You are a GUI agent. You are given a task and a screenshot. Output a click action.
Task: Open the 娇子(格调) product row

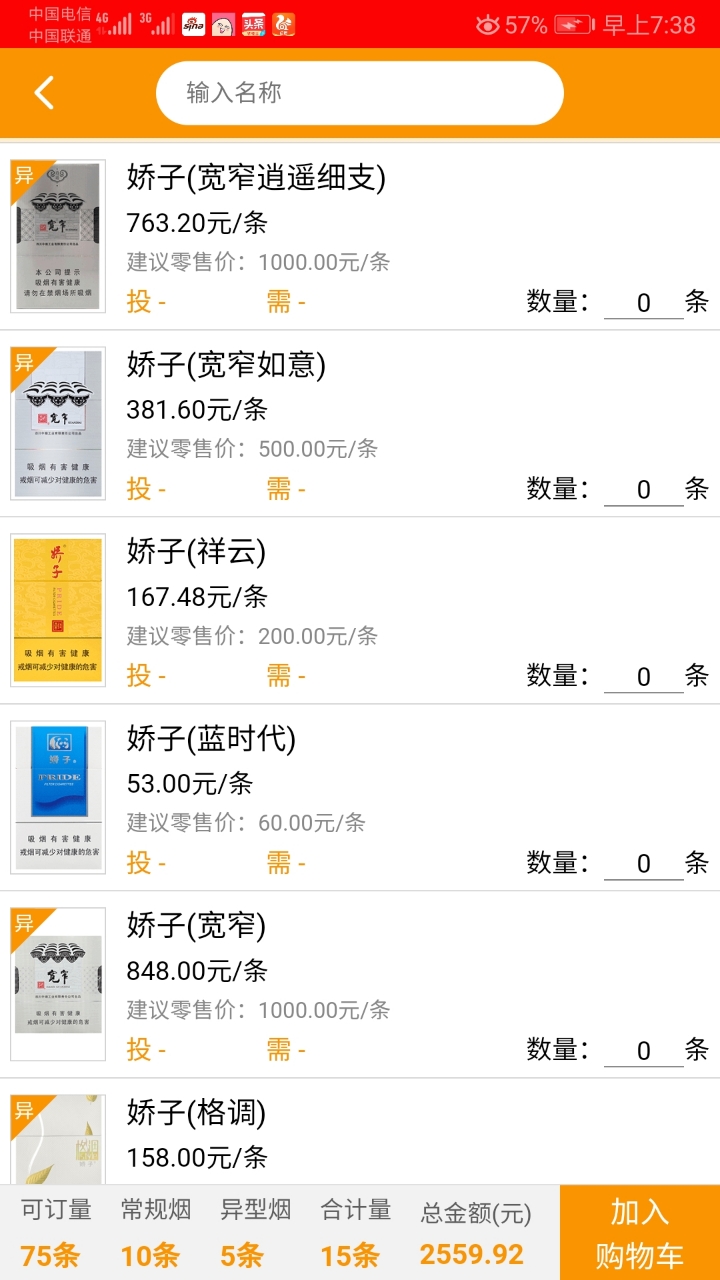[x=400, y=1133]
